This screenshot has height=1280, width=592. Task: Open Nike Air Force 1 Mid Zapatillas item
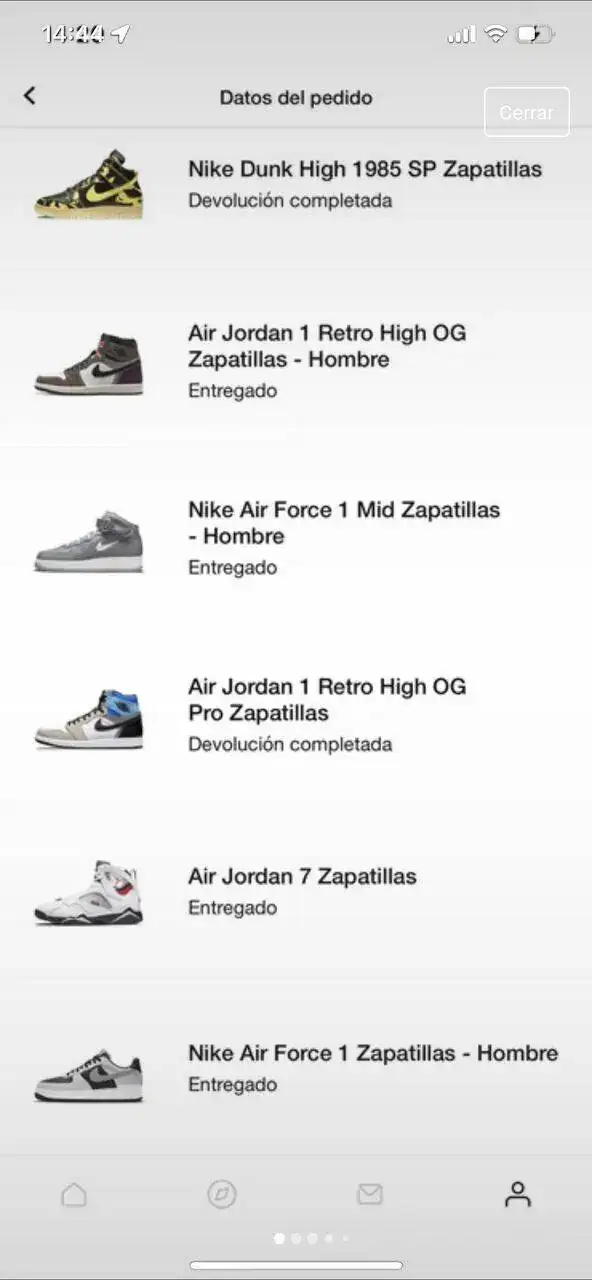(x=296, y=538)
